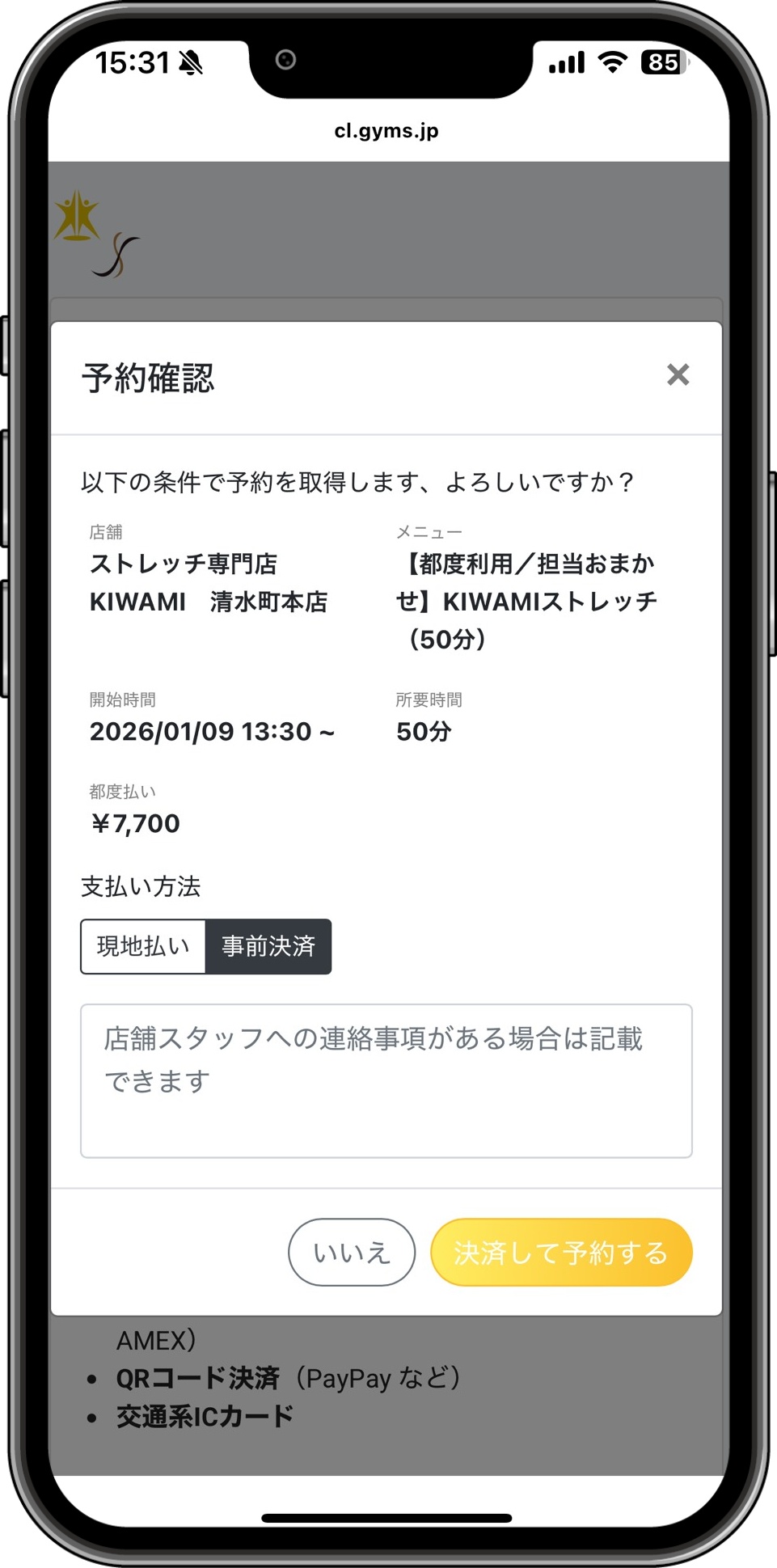
Task: Select 事前決済 payment option
Action: click(x=269, y=946)
